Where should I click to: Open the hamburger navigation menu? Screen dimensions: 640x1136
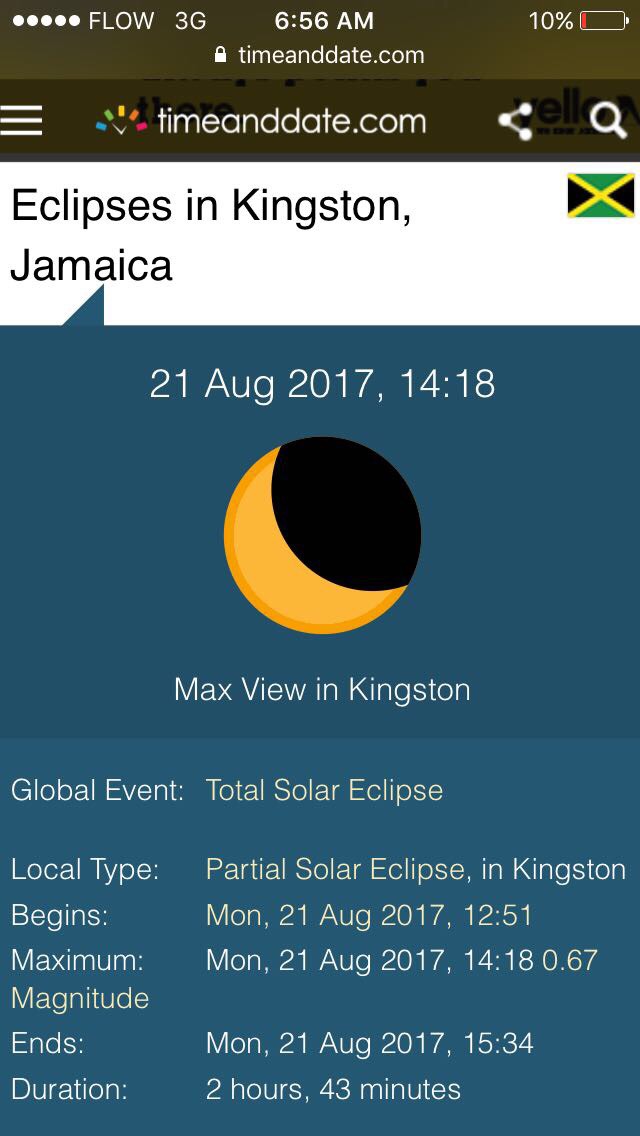pos(22,121)
